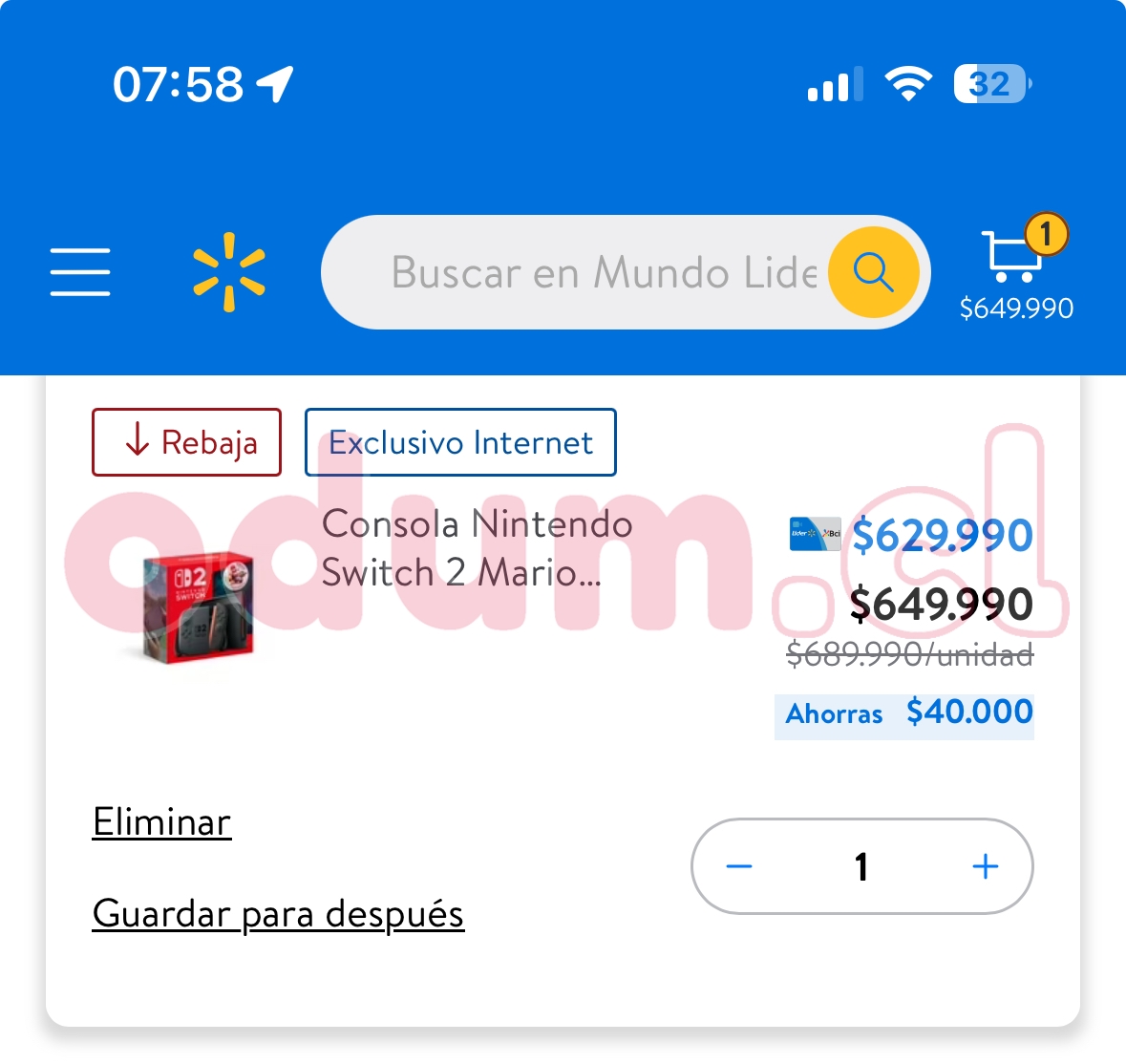The image size is (1126, 1064).
Task: View Consola Nintendo Switch 2 Mario title
Action: point(477,548)
